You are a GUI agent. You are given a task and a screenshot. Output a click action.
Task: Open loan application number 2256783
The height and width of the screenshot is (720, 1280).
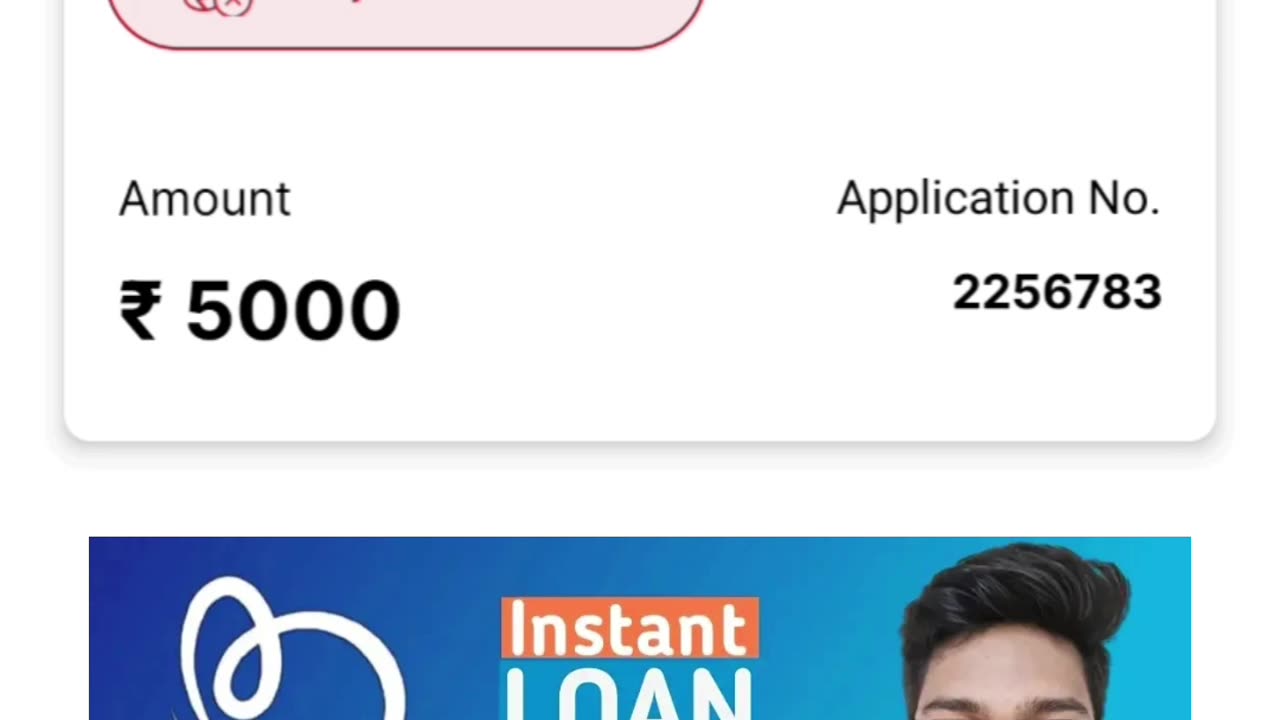coord(1056,293)
